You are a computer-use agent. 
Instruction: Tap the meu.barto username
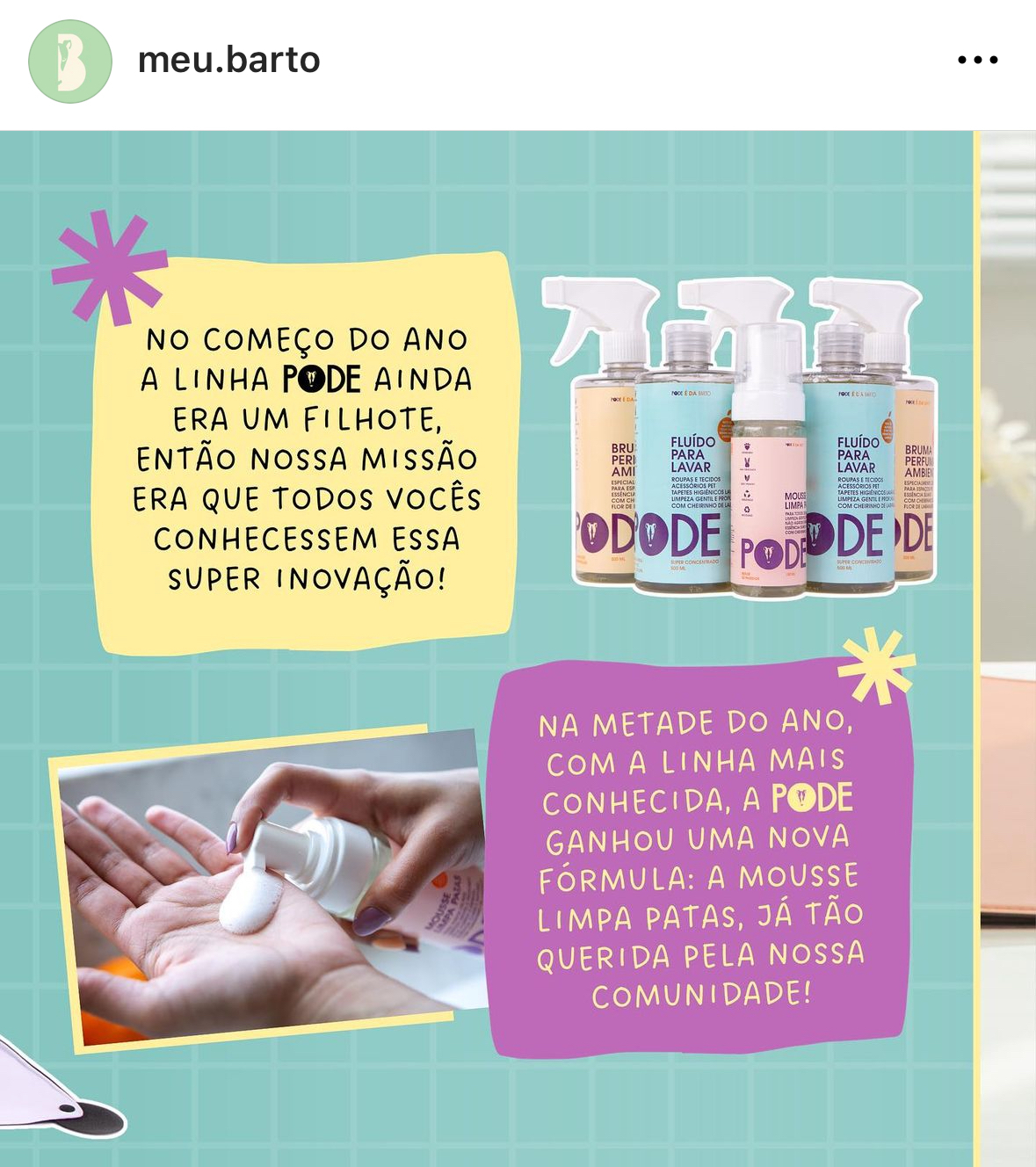(x=228, y=60)
